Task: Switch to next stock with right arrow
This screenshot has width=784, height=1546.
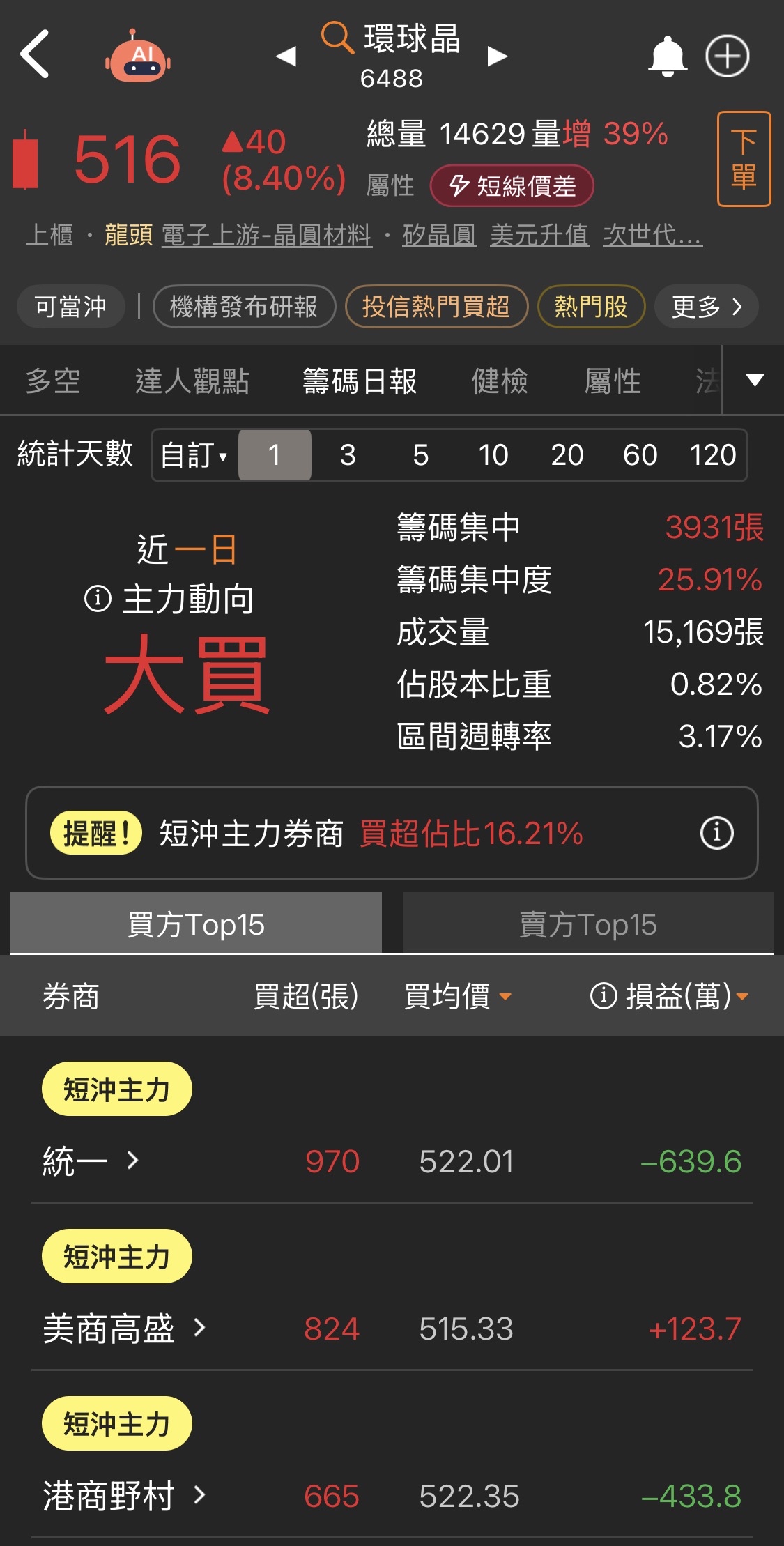Action: [x=497, y=56]
